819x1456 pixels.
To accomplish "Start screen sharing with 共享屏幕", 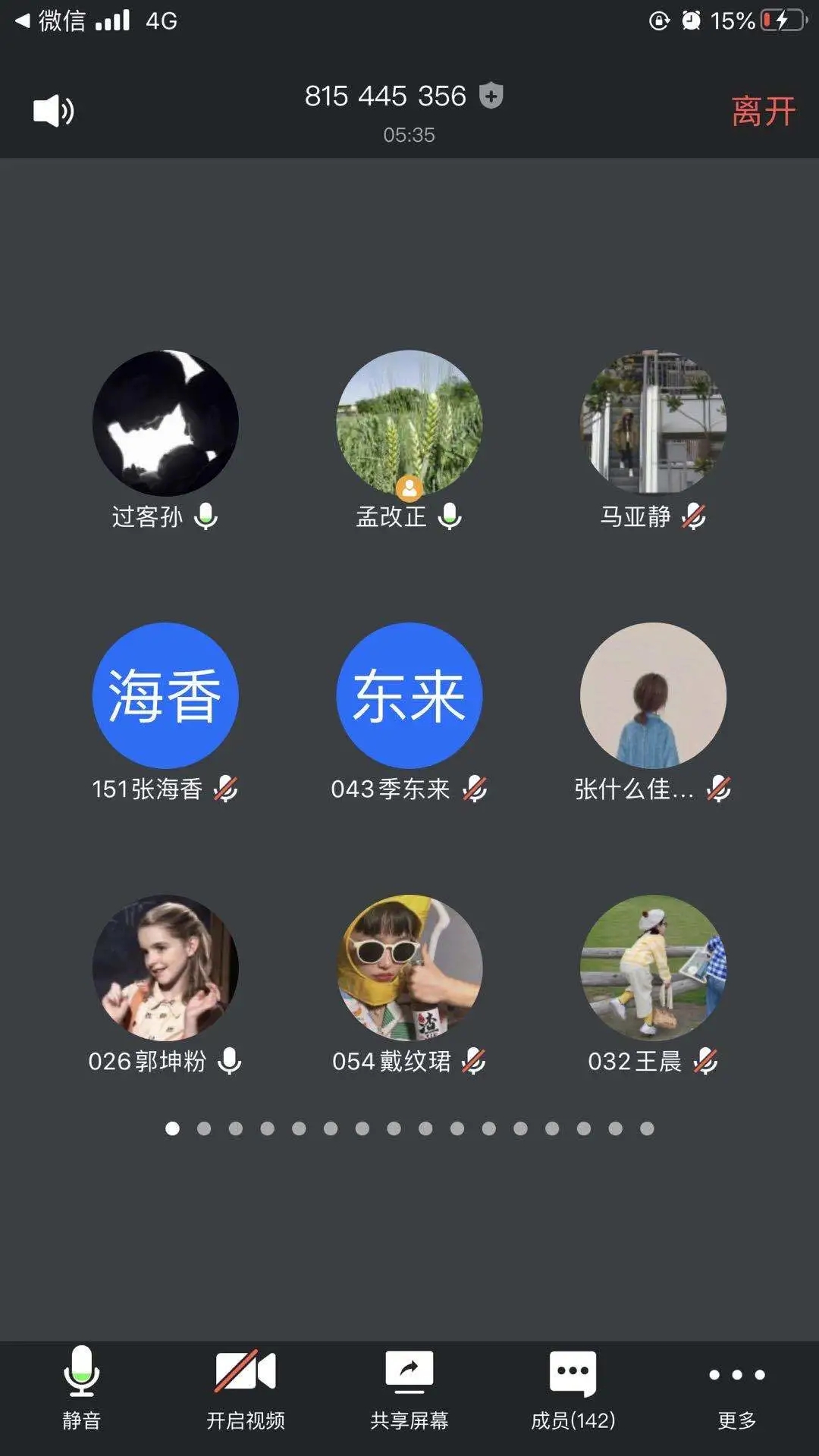I will [409, 1388].
